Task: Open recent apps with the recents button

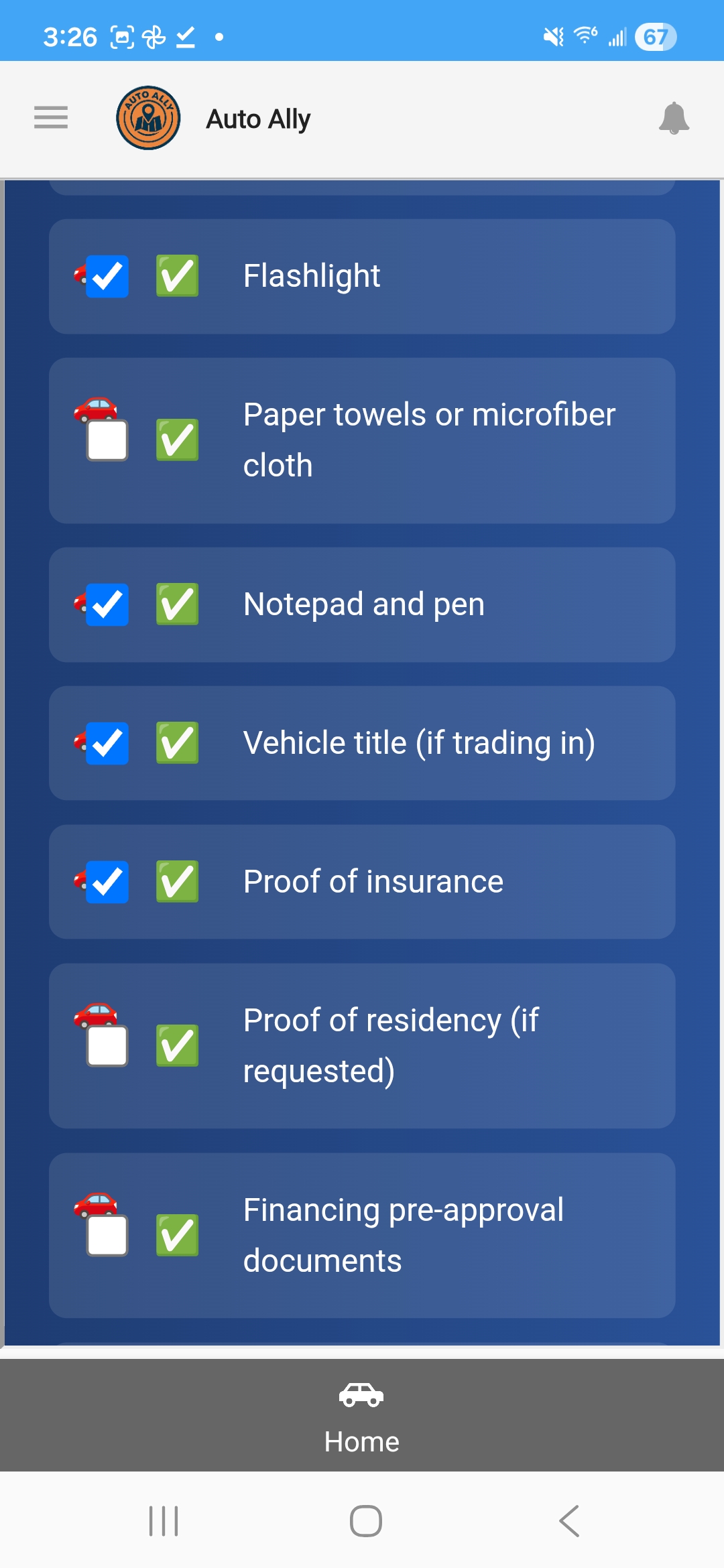Action: tap(162, 1520)
